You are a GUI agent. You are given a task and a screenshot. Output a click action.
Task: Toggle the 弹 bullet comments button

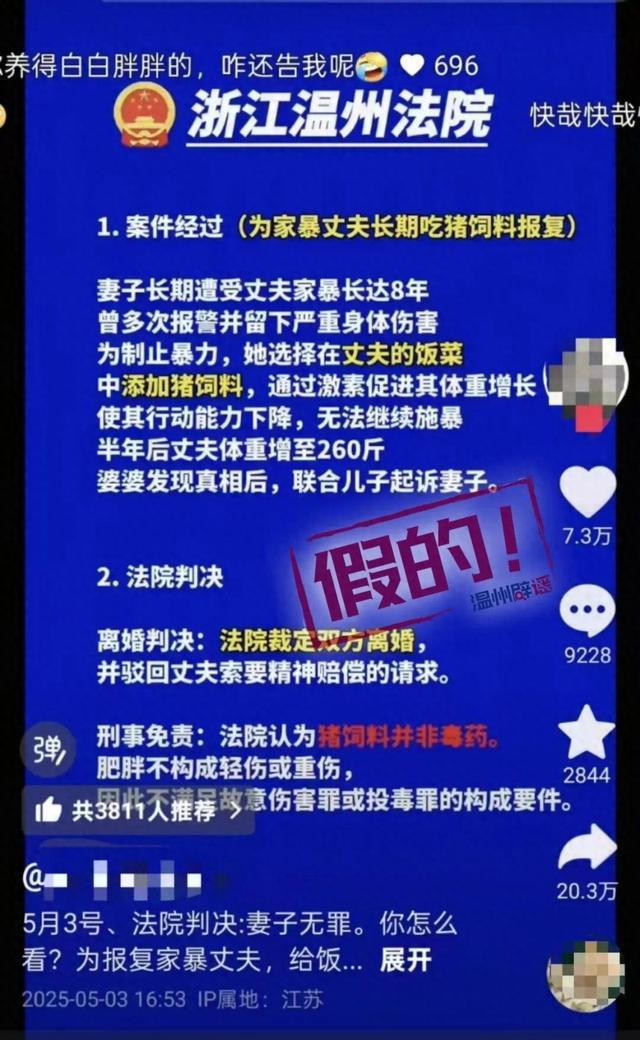[47, 748]
